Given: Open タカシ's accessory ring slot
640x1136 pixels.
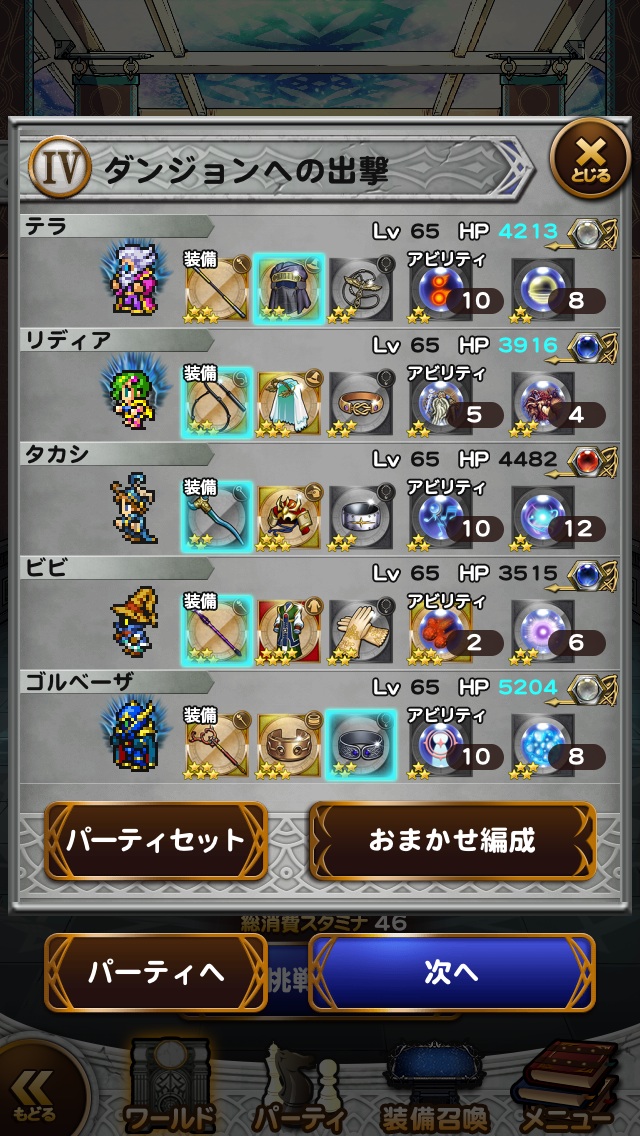Looking at the screenshot, I should [361, 514].
